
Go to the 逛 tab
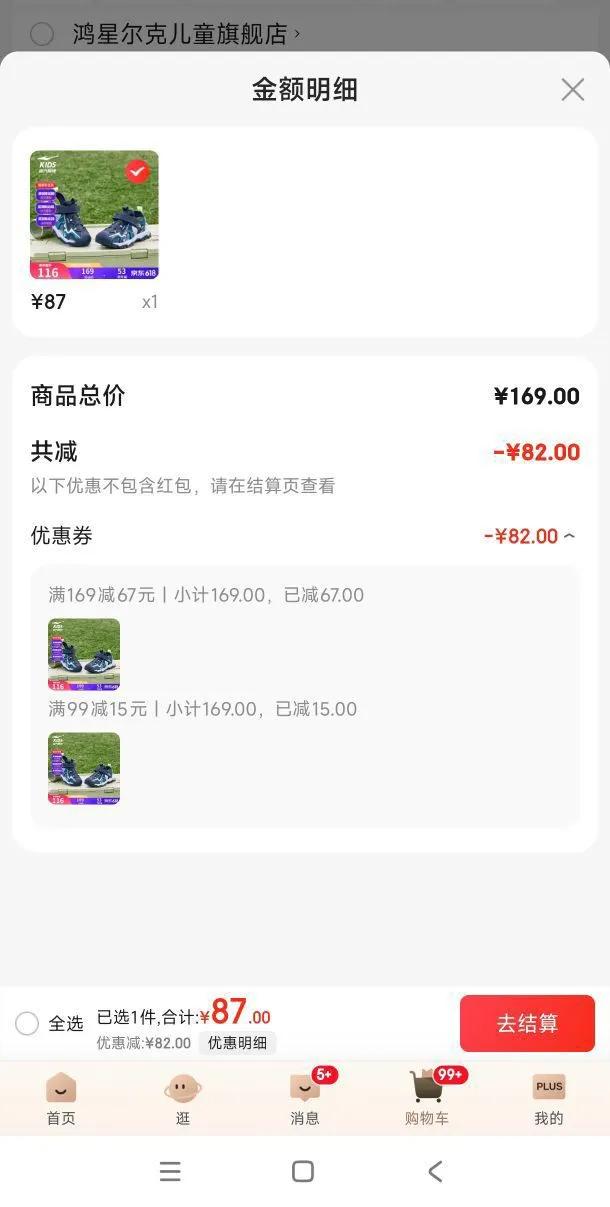point(183,1098)
